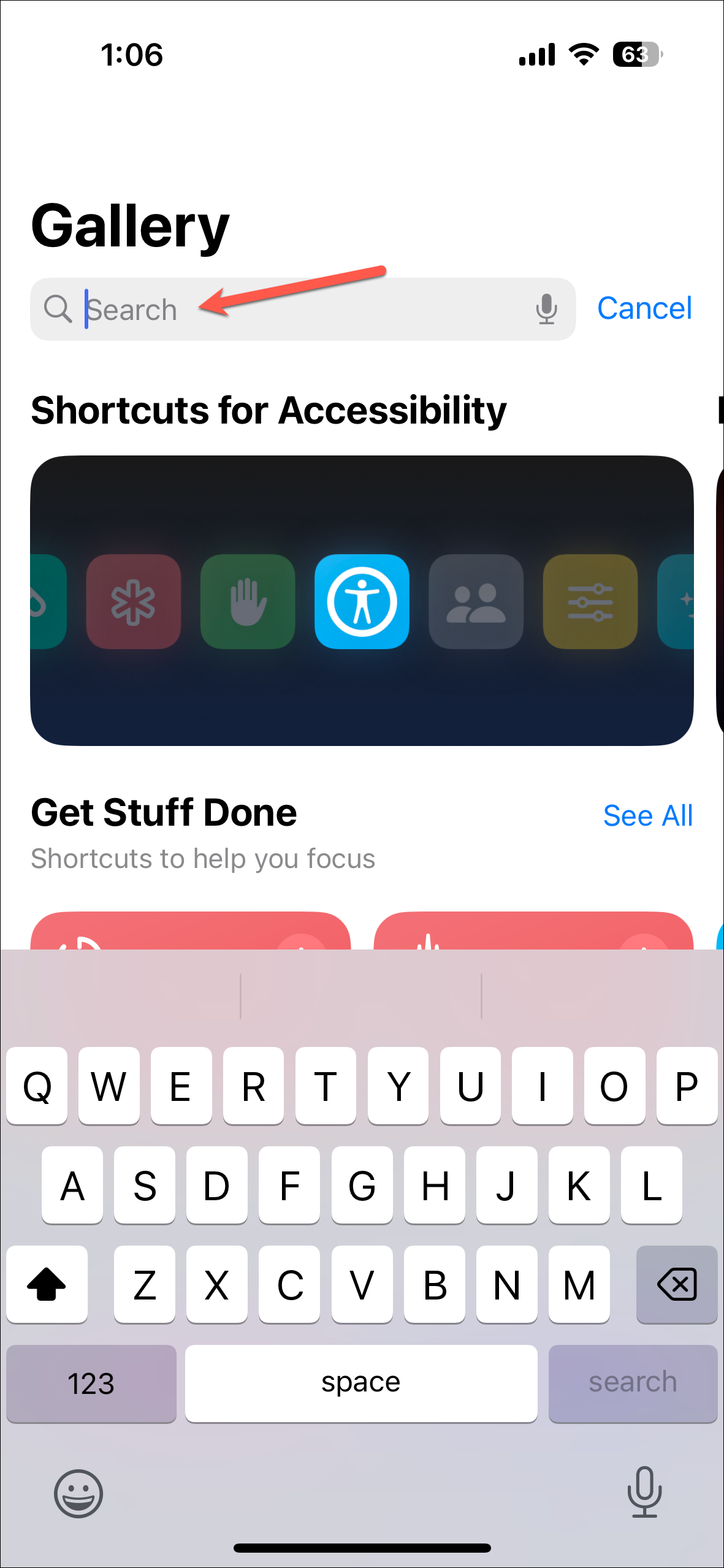The width and height of the screenshot is (724, 1568).
Task: Switch the keyboard to 123 numbers
Action: 91,1383
